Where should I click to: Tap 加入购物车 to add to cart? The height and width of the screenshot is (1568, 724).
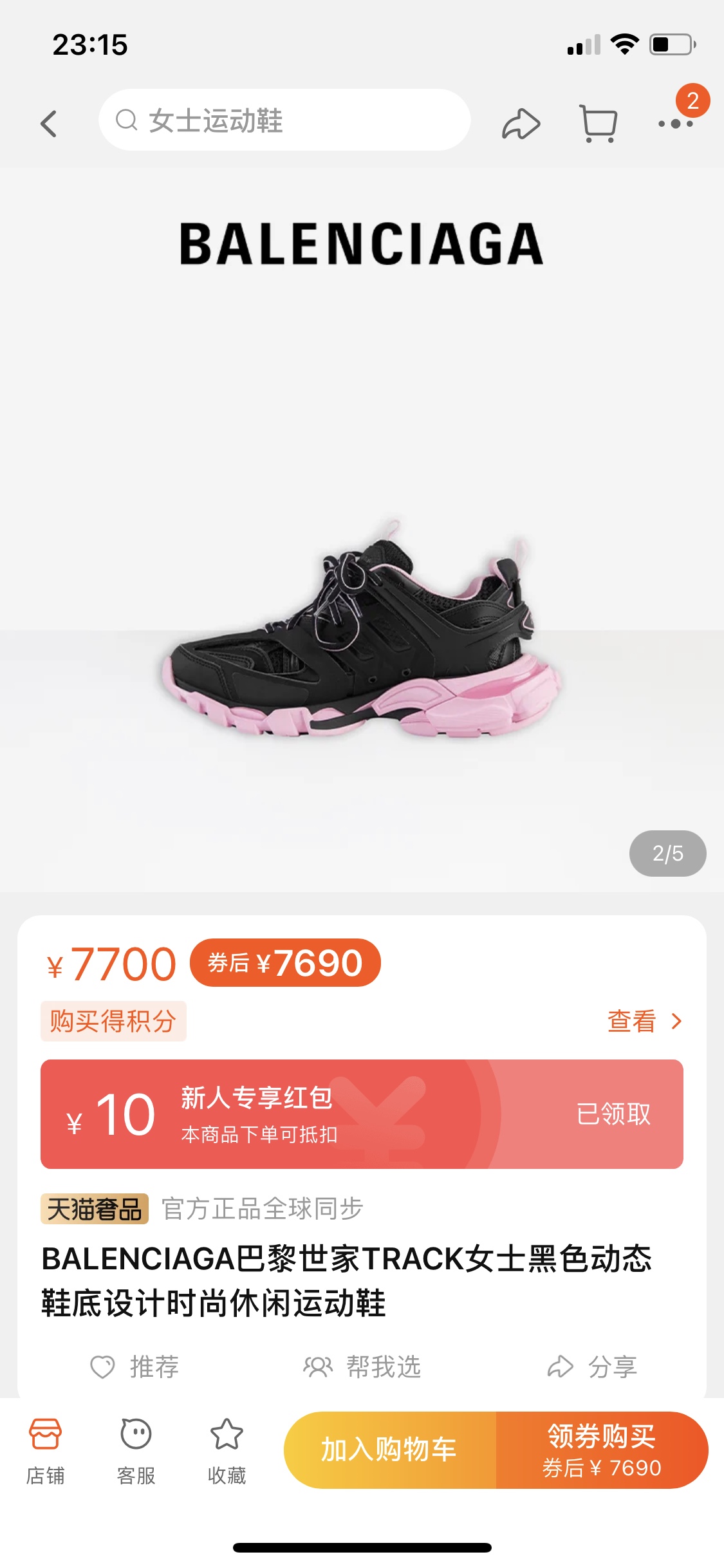(x=389, y=1450)
